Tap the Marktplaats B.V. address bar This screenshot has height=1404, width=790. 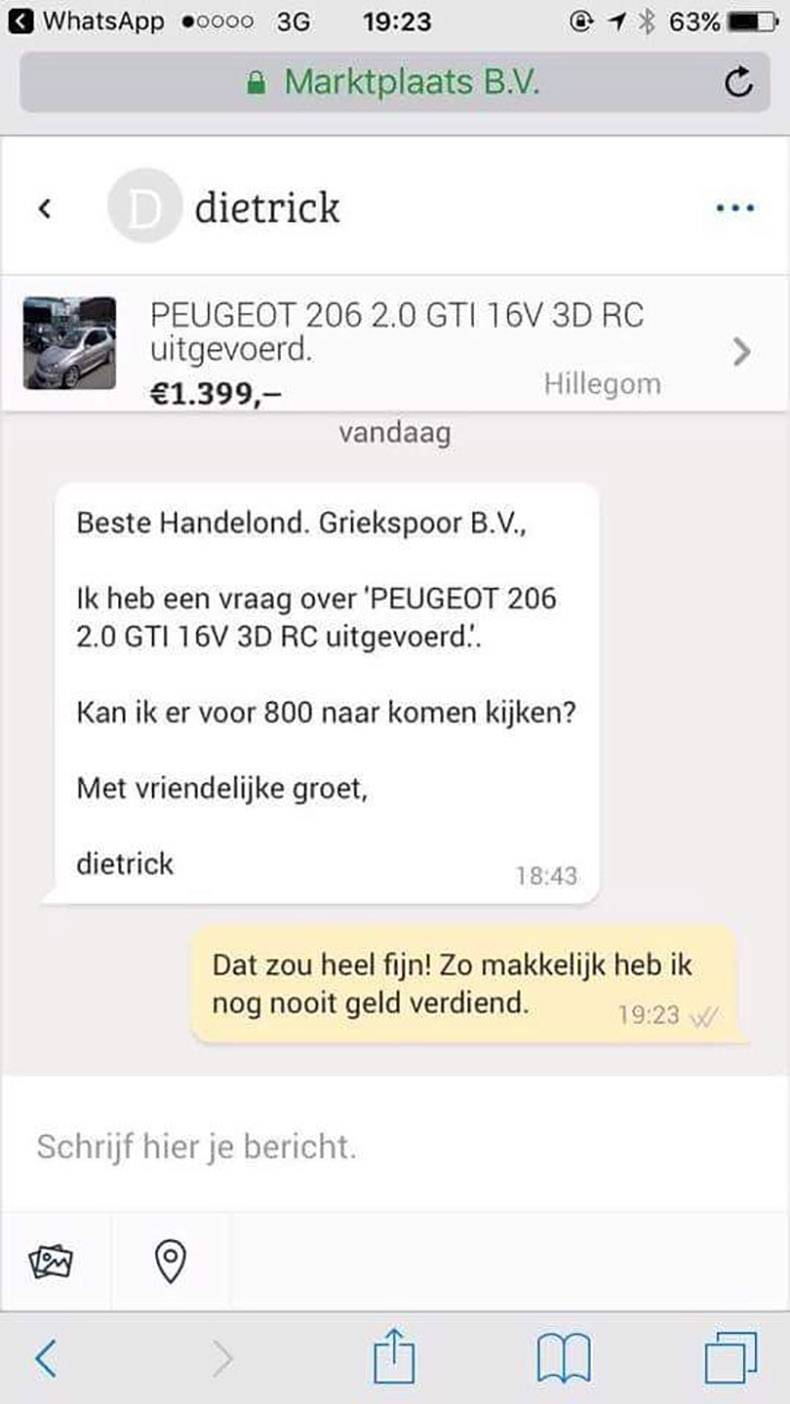coord(393,83)
